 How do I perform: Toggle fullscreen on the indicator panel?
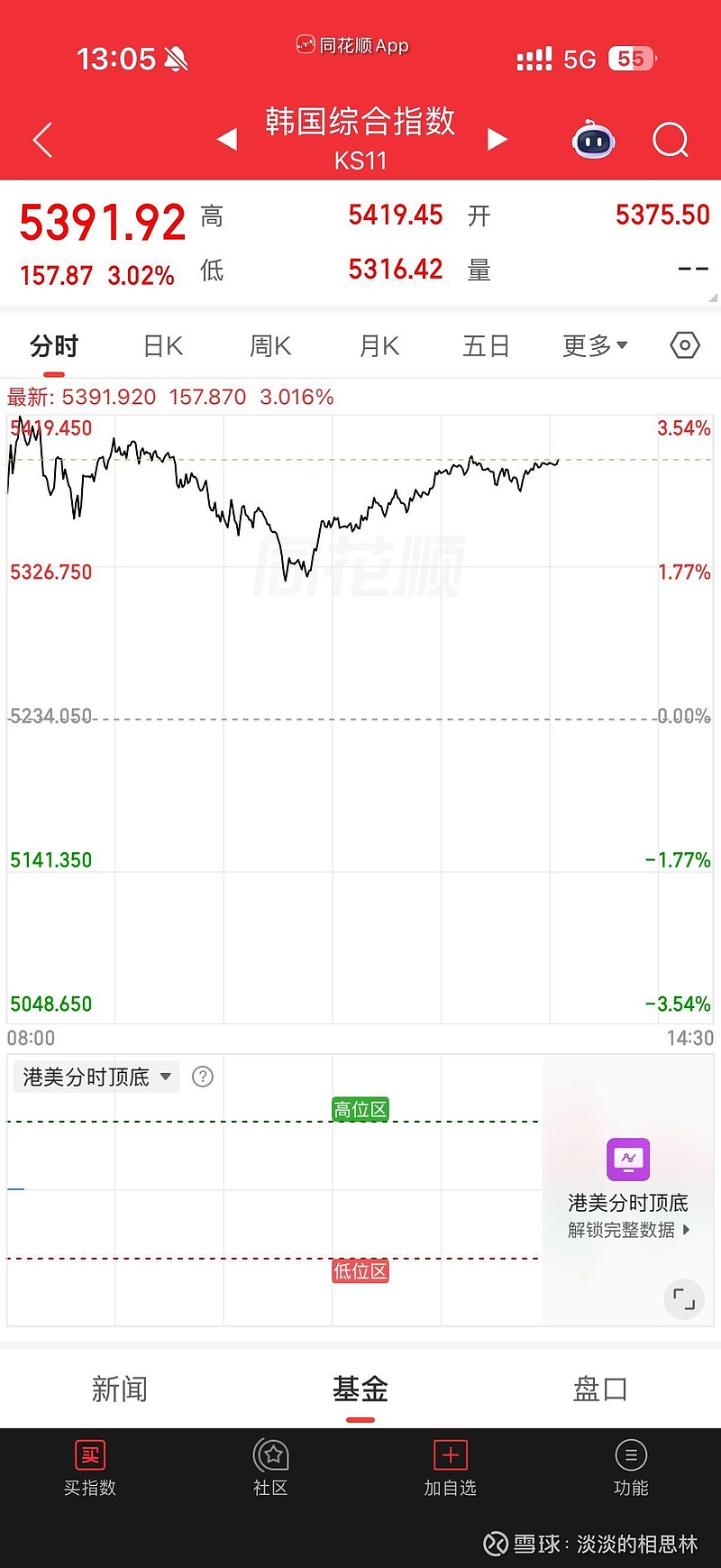pos(684,1298)
